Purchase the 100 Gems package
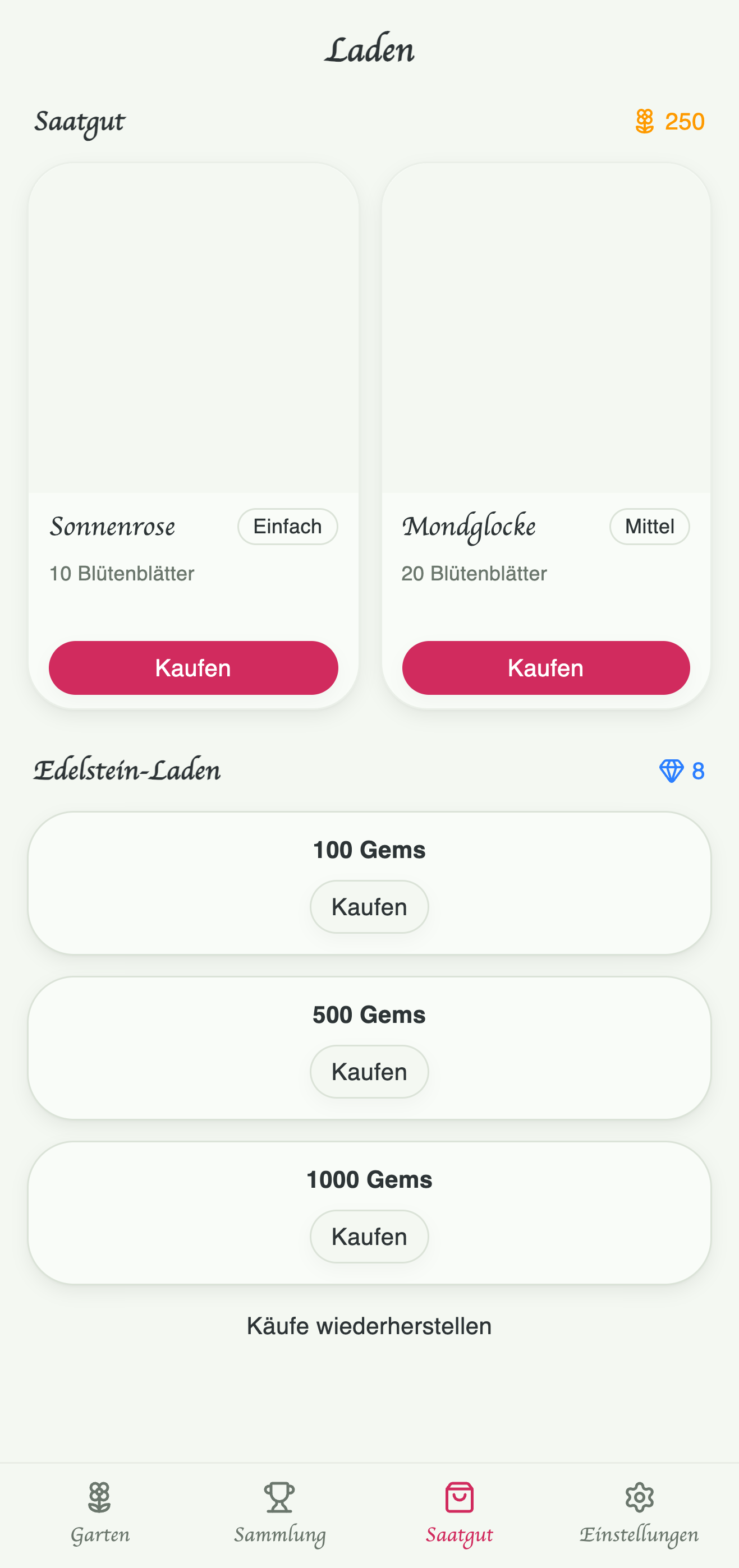 pyautogui.click(x=369, y=906)
